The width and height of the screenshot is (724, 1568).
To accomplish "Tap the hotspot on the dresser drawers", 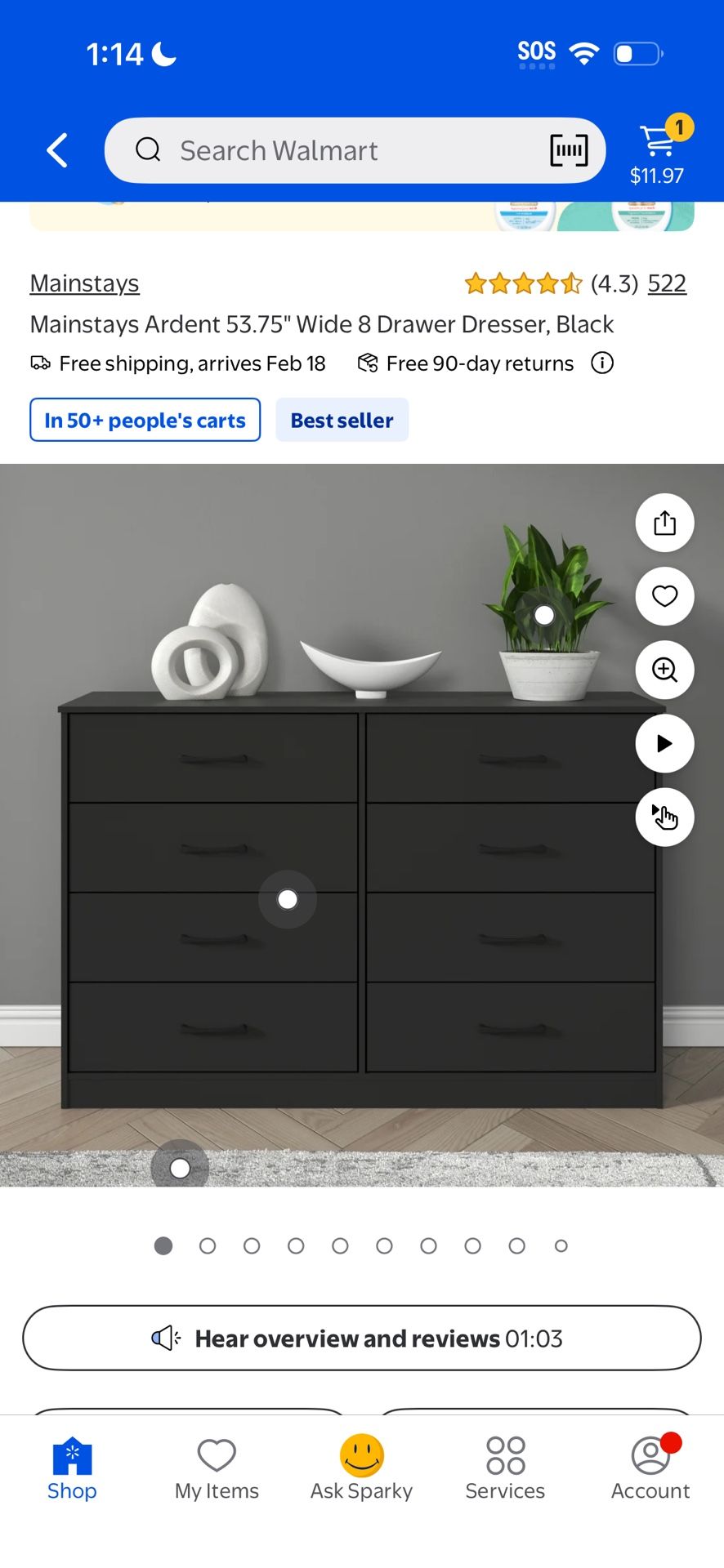I will [288, 899].
